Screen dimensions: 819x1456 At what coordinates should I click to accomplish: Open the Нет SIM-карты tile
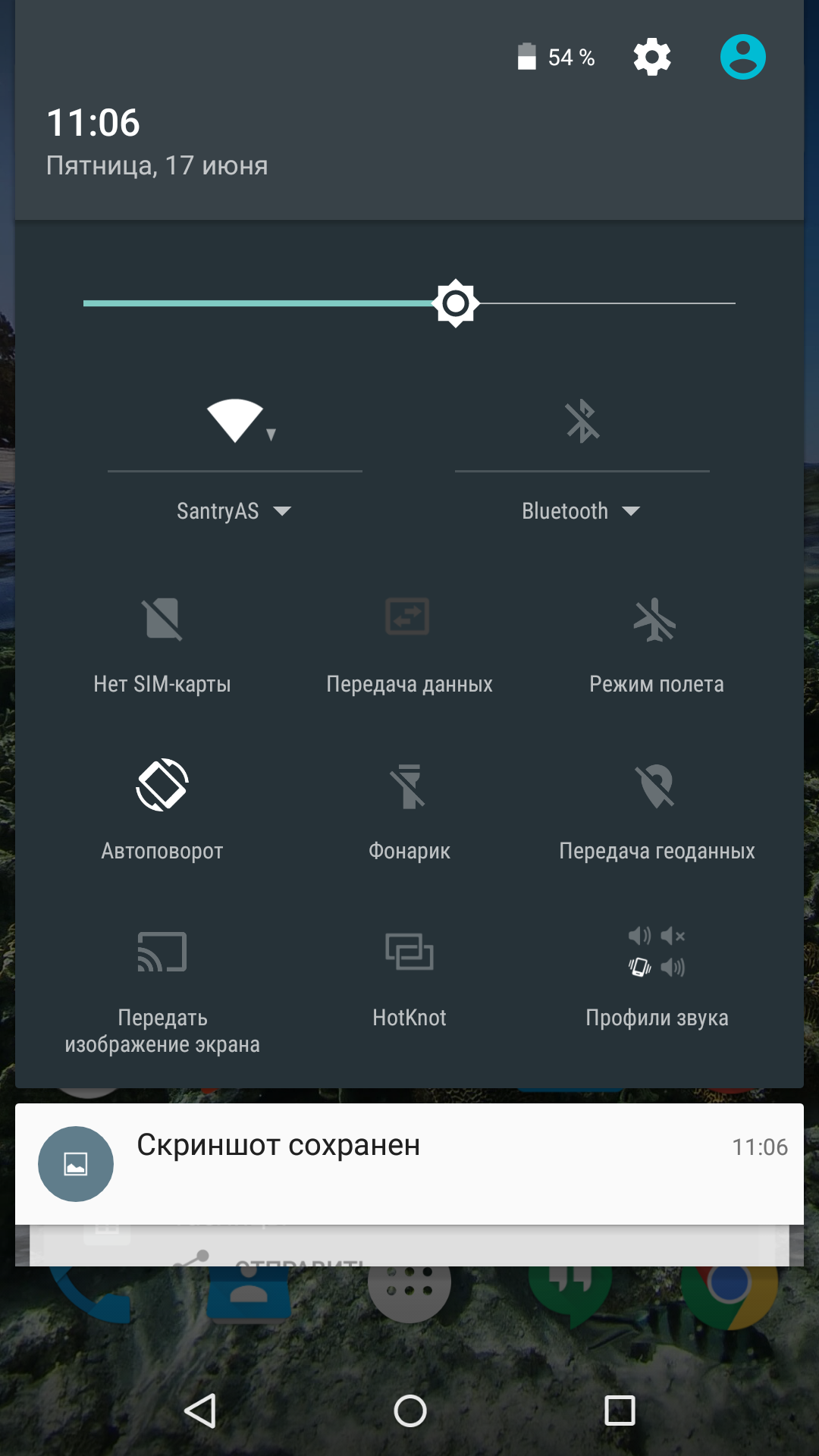162,646
